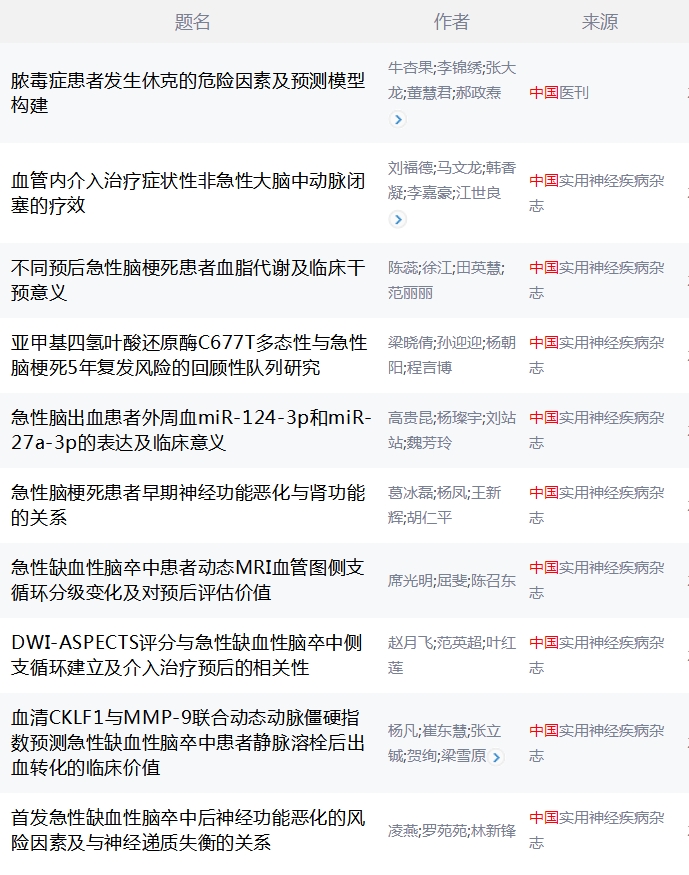Open the 亚甲基四氢叶酸还原酶C677T多态性 cohort study article

click(x=188, y=355)
